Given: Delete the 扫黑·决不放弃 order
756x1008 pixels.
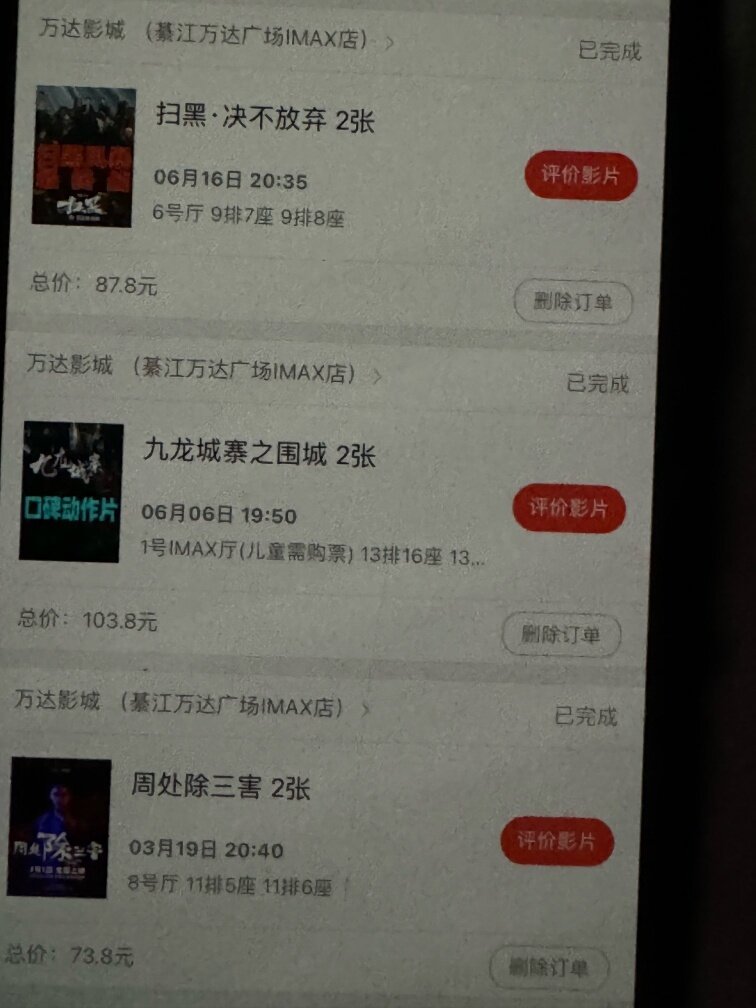Looking at the screenshot, I should point(573,302).
